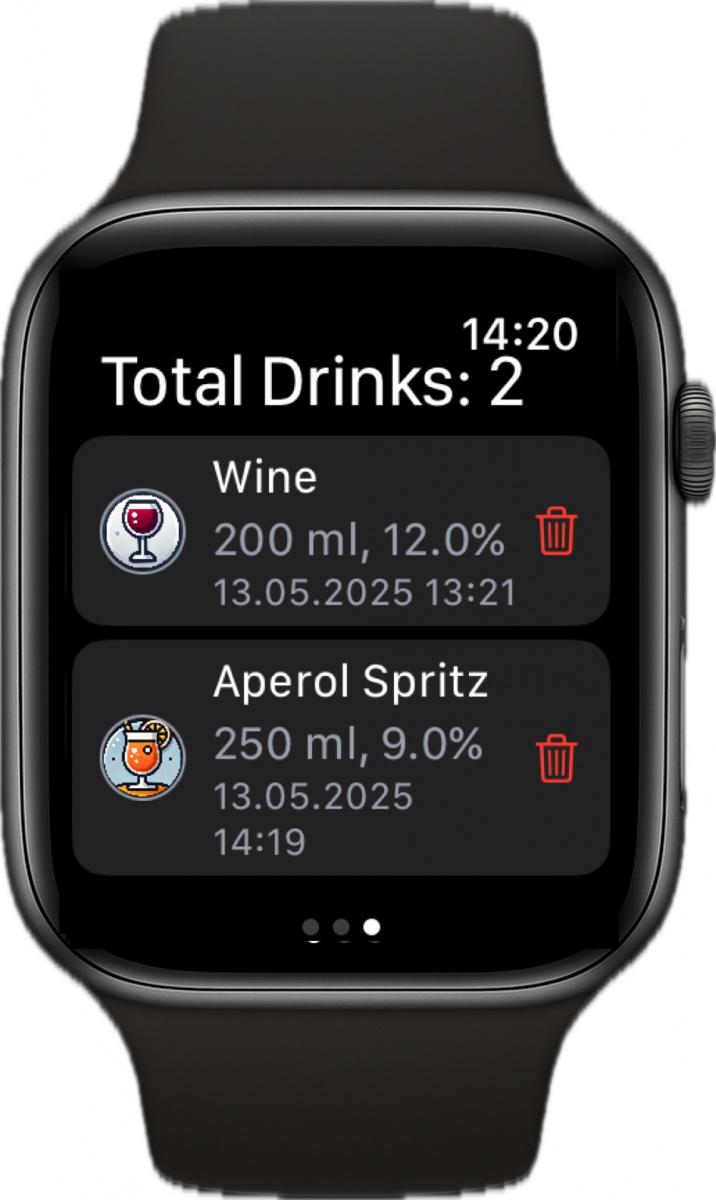Open the Aperol Spritz drink row
Image resolution: width=716 pixels, height=1200 pixels.
click(x=342, y=758)
